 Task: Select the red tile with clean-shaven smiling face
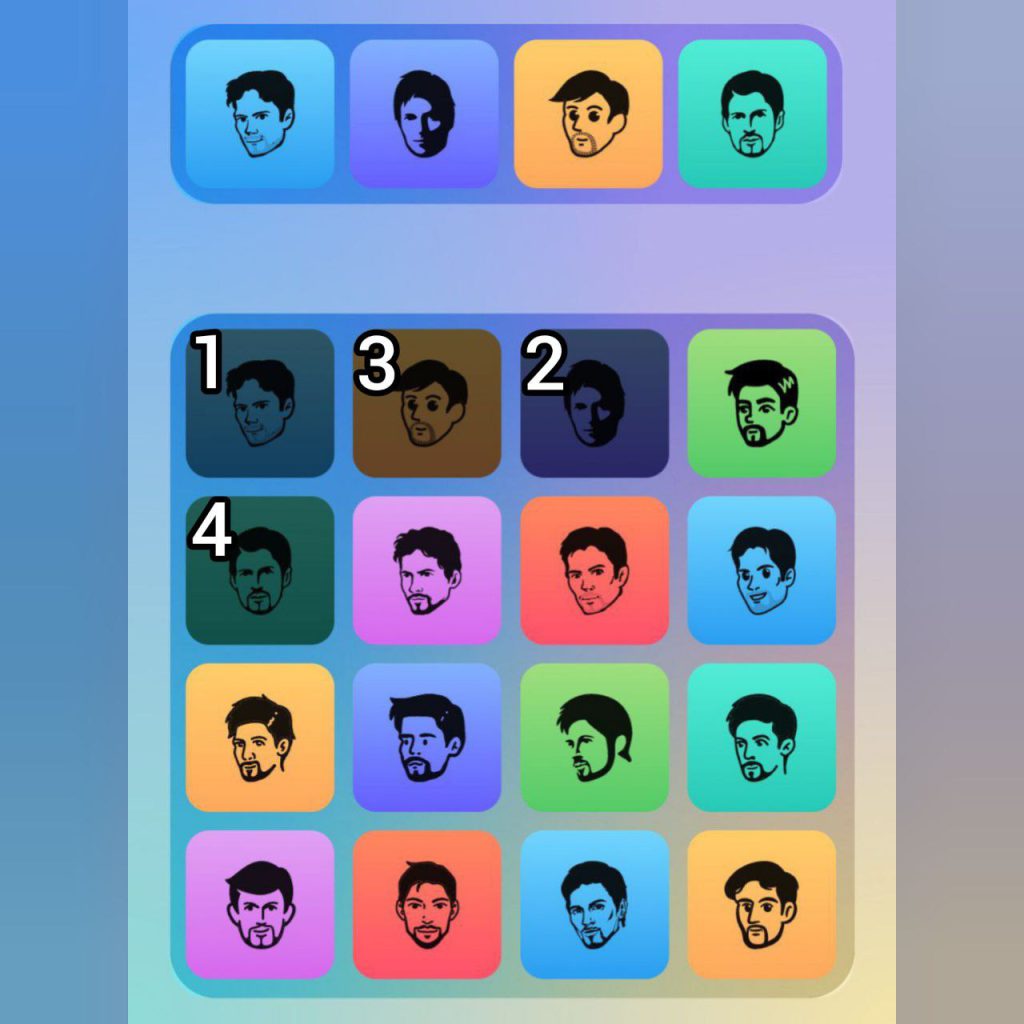(594, 570)
